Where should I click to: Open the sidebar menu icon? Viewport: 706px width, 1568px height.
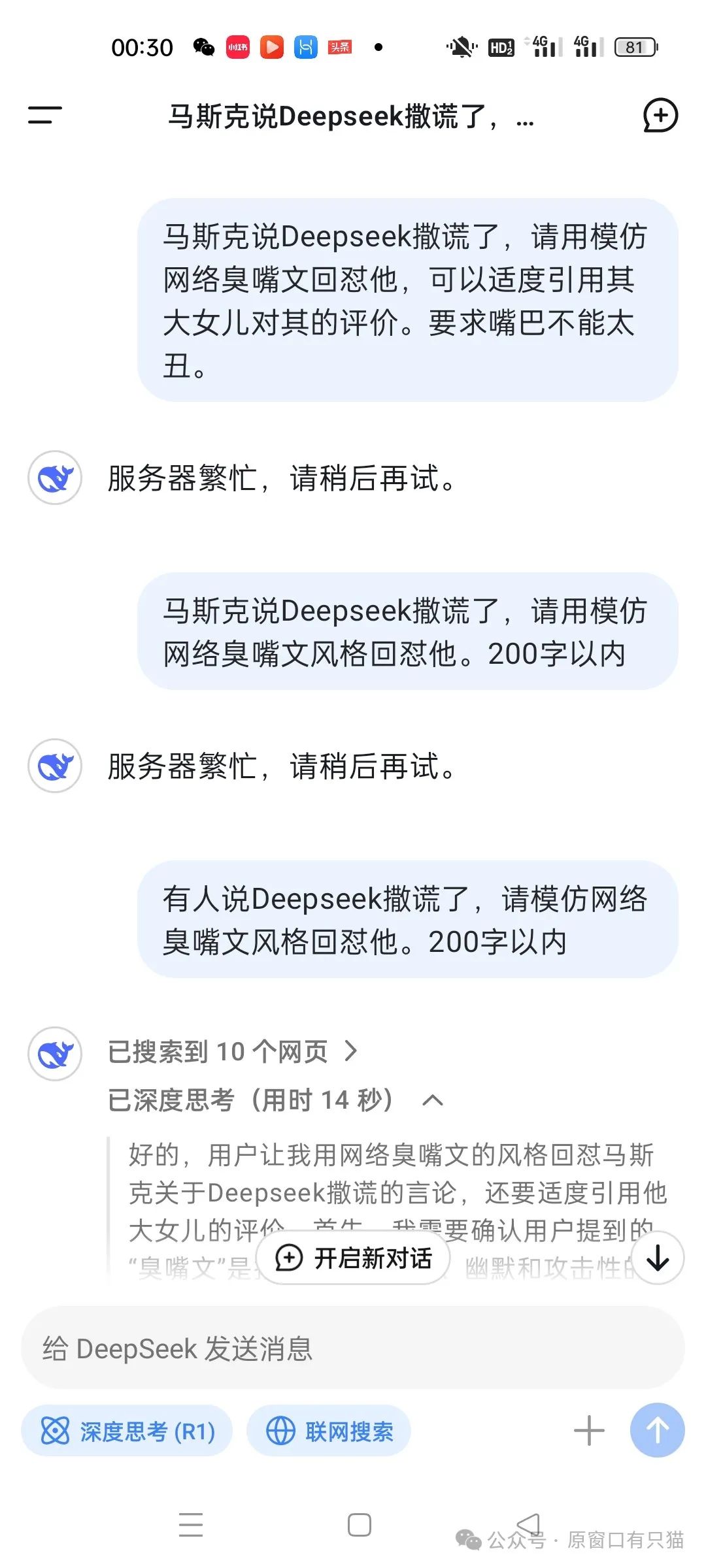click(x=44, y=115)
